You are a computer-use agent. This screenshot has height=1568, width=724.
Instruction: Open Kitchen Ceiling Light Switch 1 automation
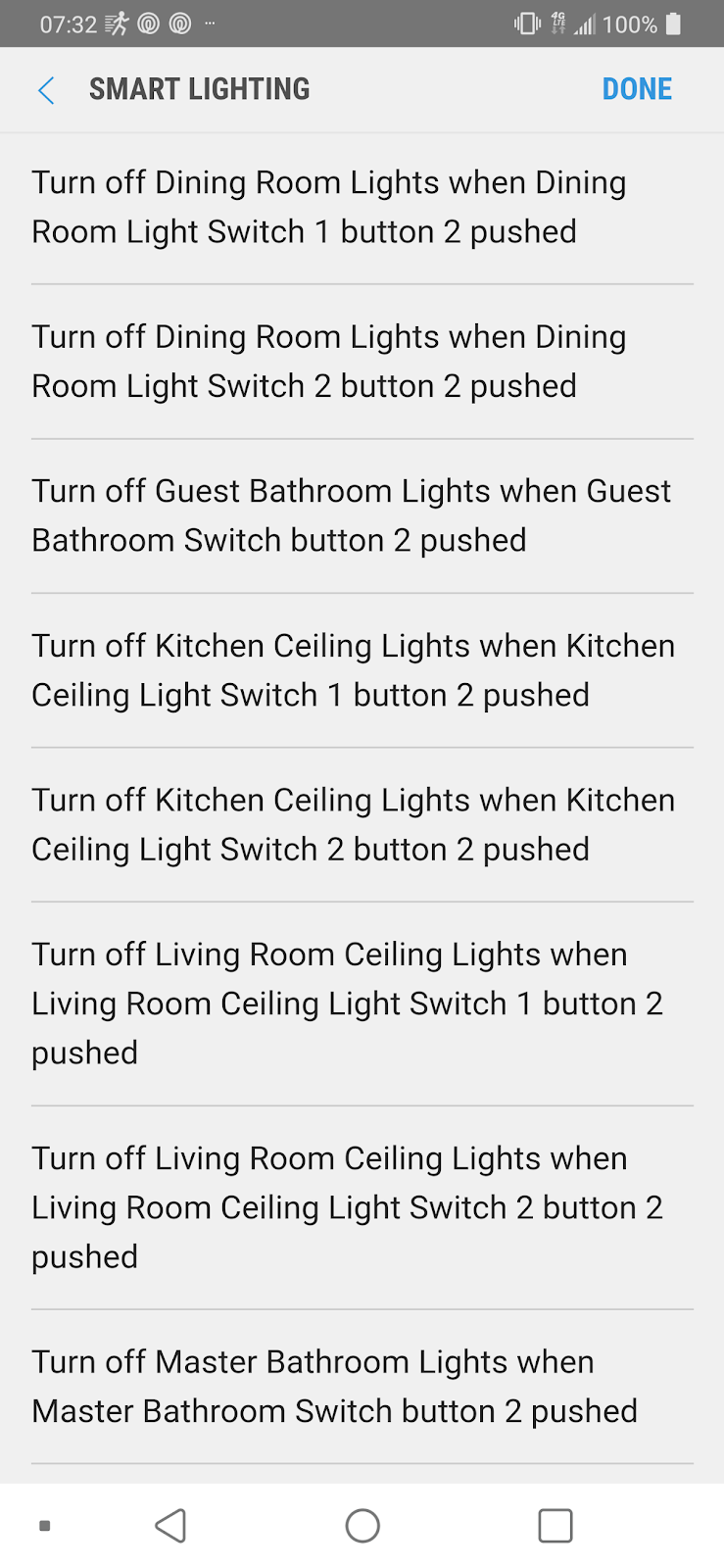(353, 670)
